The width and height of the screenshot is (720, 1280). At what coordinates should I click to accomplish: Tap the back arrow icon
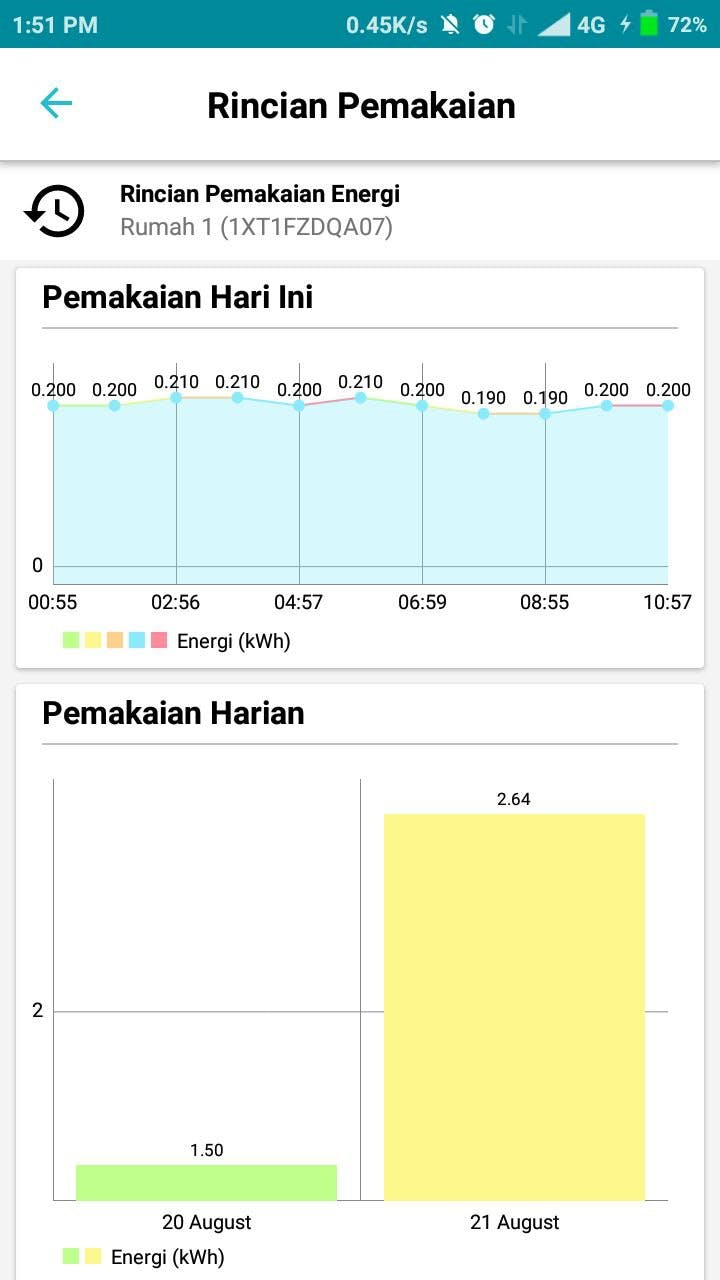(56, 102)
